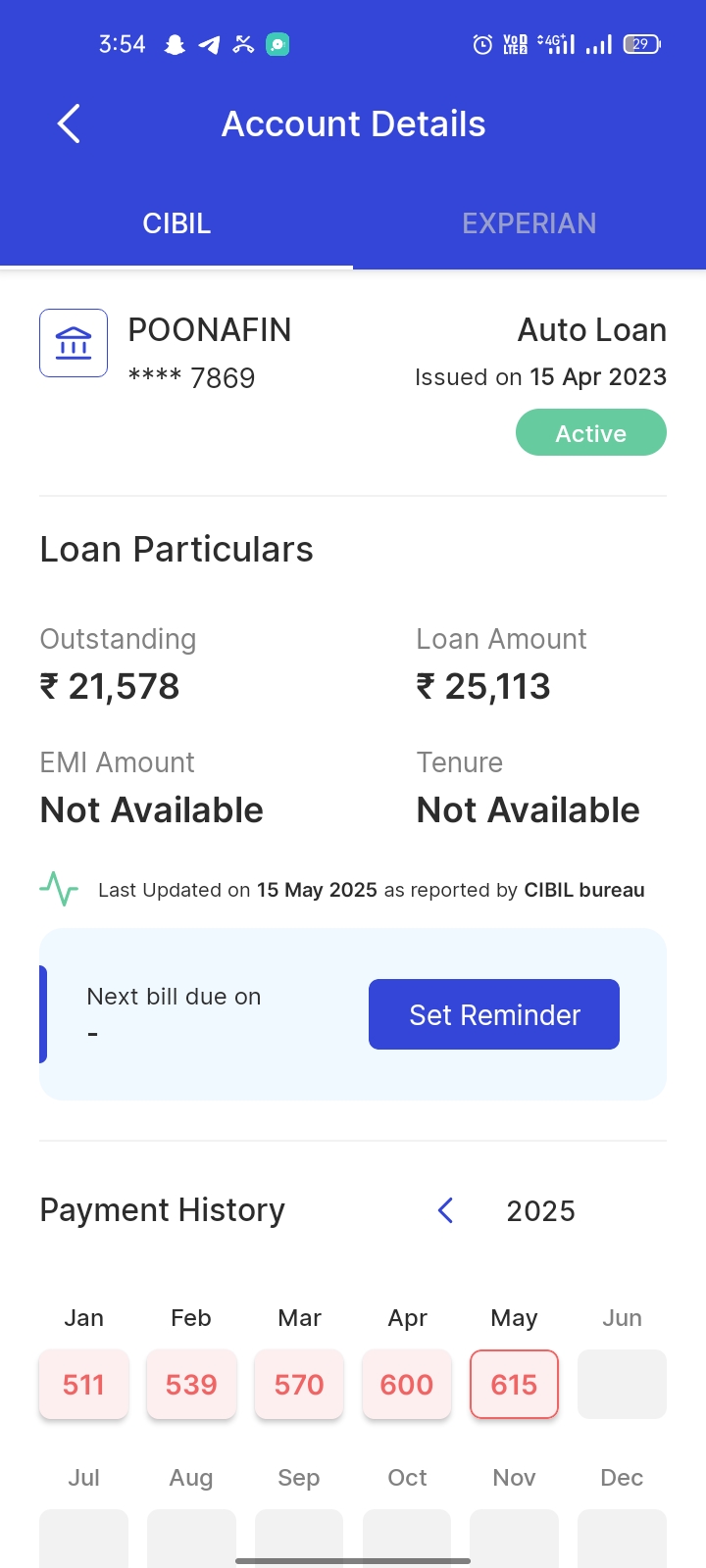Show previous year in Payment History
This screenshot has width=706, height=1568.
(x=445, y=1210)
